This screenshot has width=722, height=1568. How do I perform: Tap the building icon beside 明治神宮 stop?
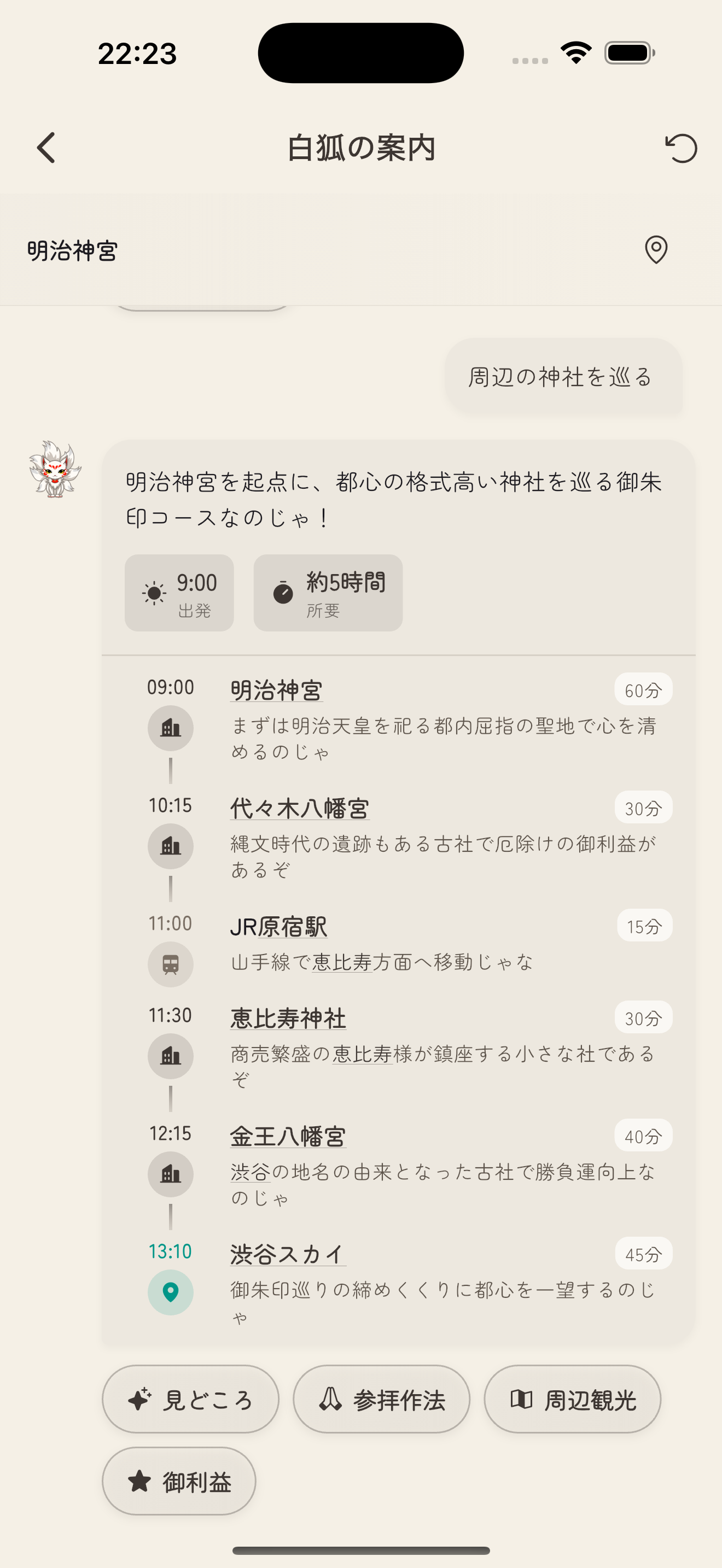(171, 728)
